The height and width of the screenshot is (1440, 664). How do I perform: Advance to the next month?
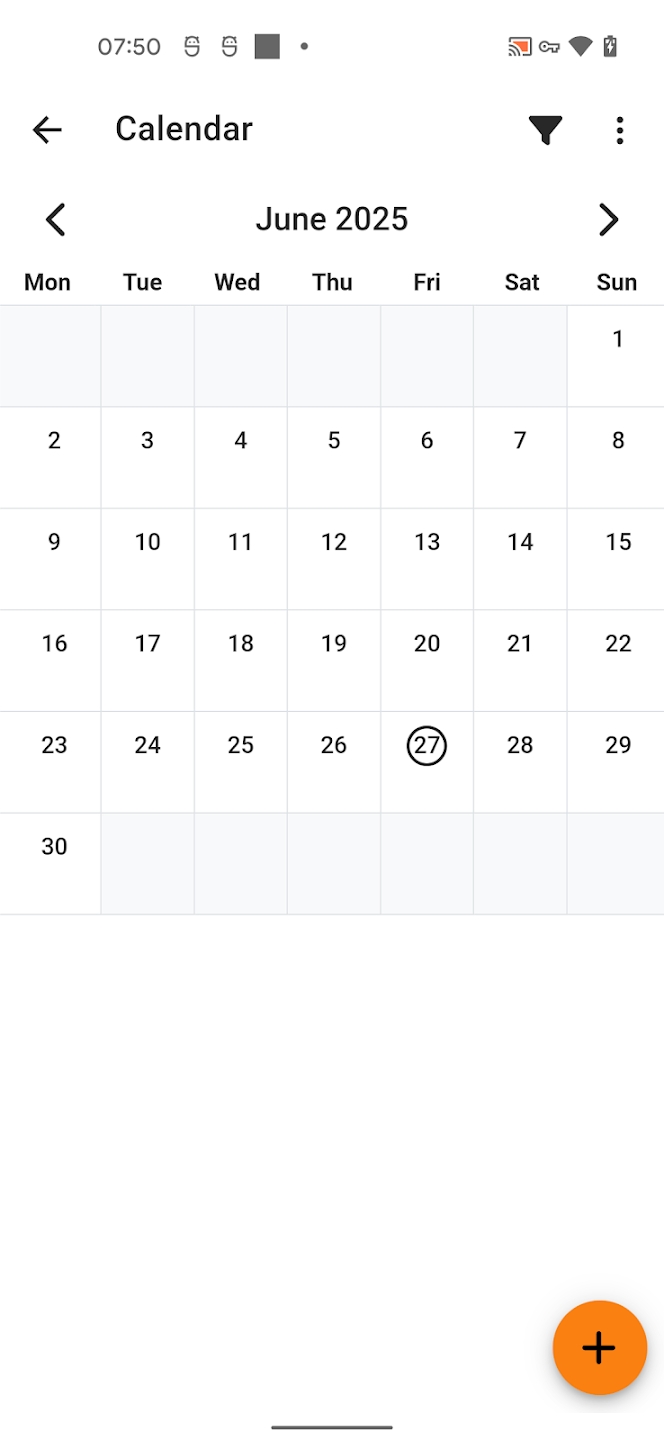[x=608, y=220]
